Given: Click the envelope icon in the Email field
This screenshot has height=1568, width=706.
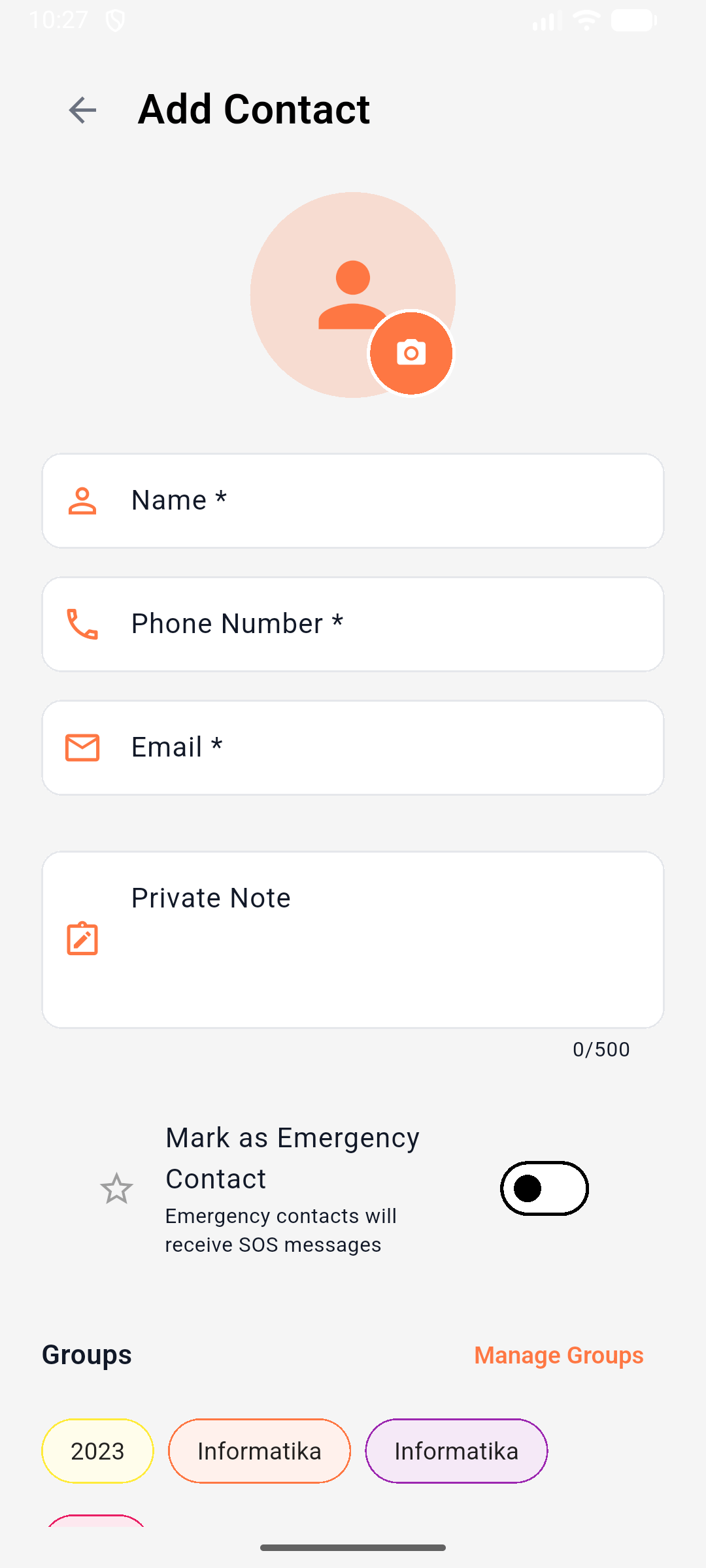Looking at the screenshot, I should (x=82, y=747).
